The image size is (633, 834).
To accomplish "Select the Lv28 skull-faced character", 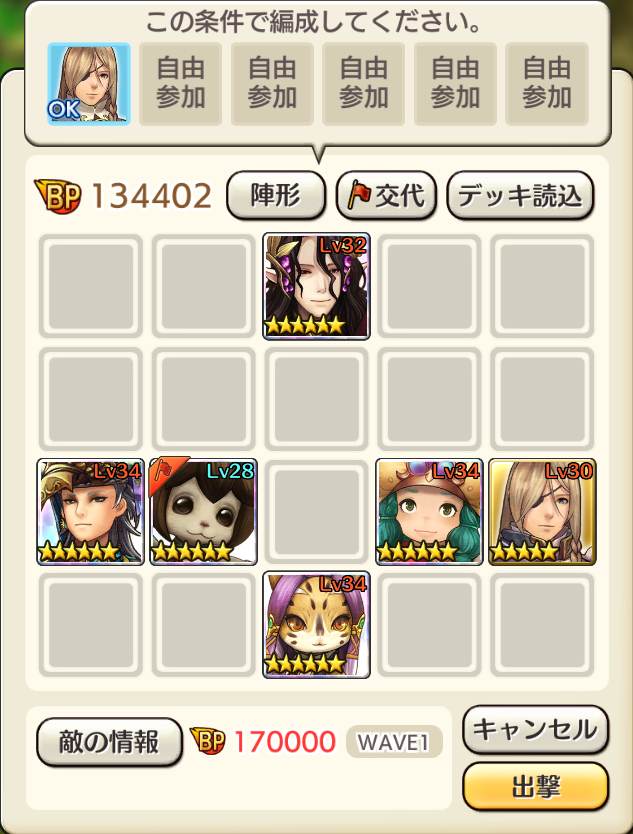I will pos(203,512).
